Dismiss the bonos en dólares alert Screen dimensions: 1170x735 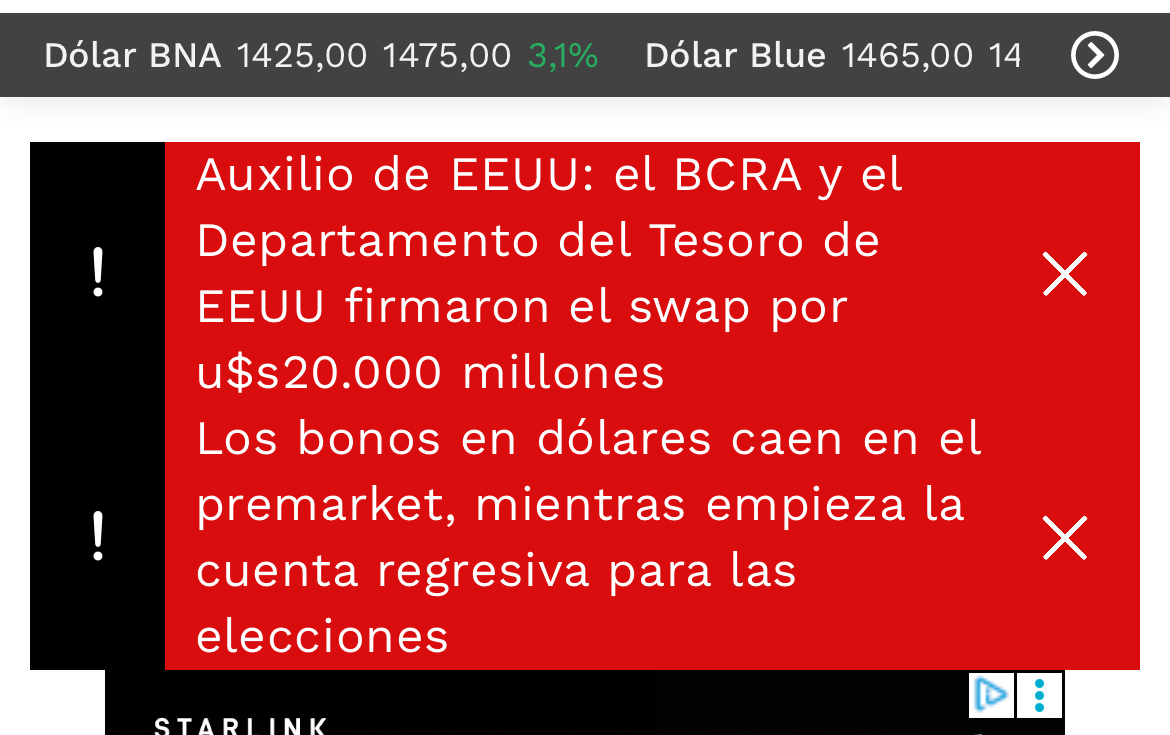coord(1064,538)
